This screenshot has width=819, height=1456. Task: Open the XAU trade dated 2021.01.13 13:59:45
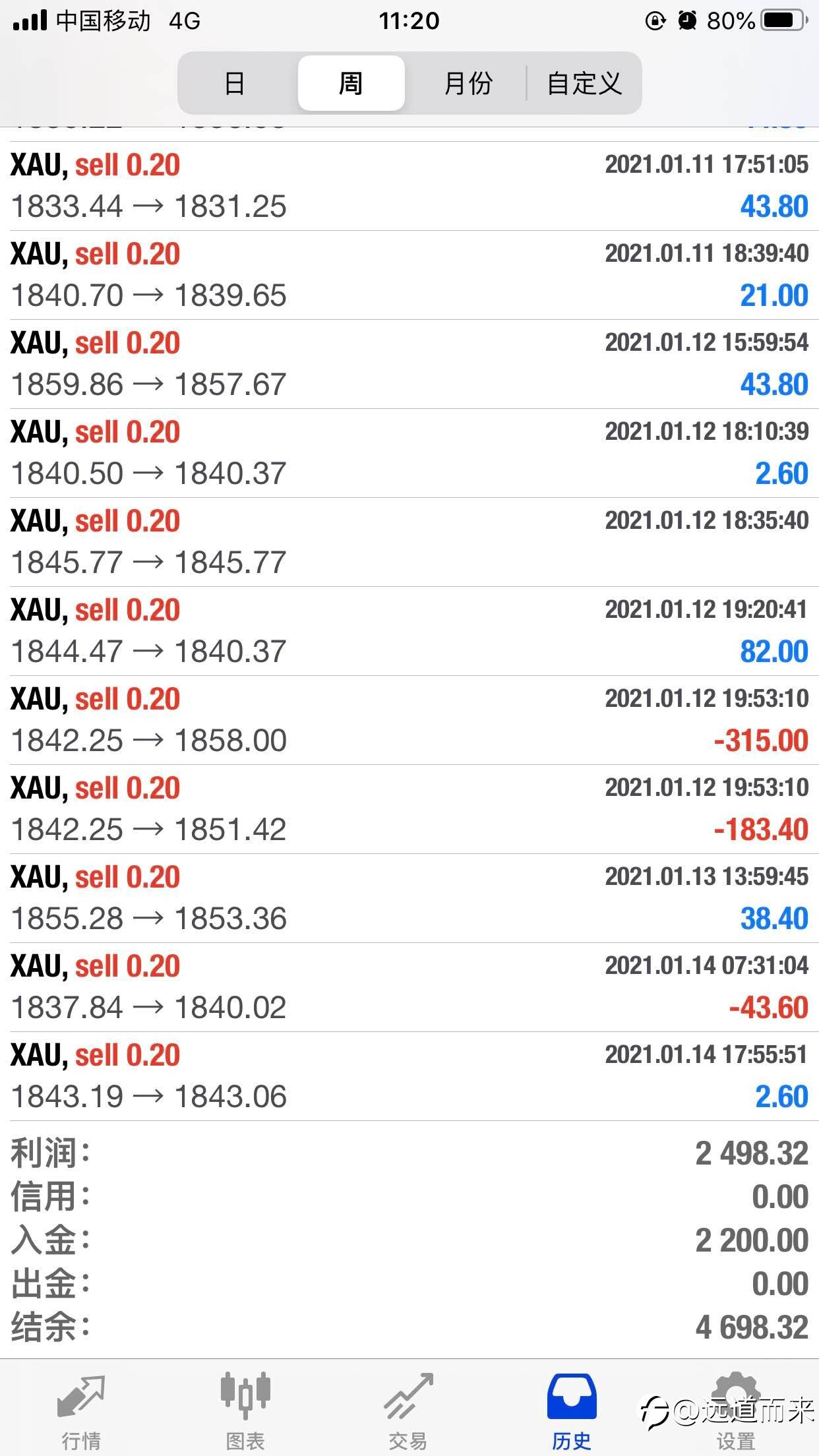(x=409, y=898)
